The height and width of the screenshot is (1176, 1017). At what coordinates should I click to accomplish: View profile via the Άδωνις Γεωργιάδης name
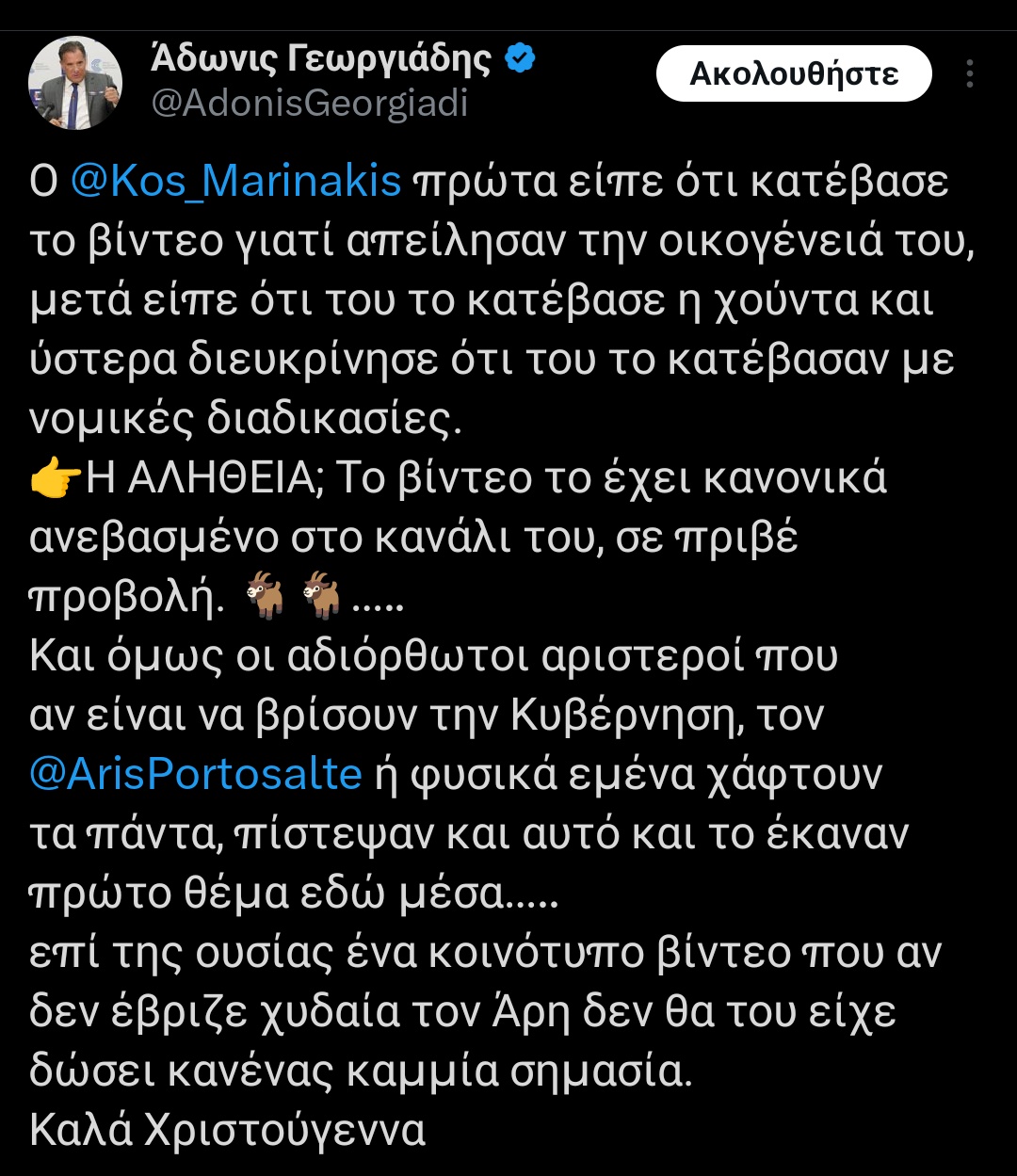click(321, 58)
